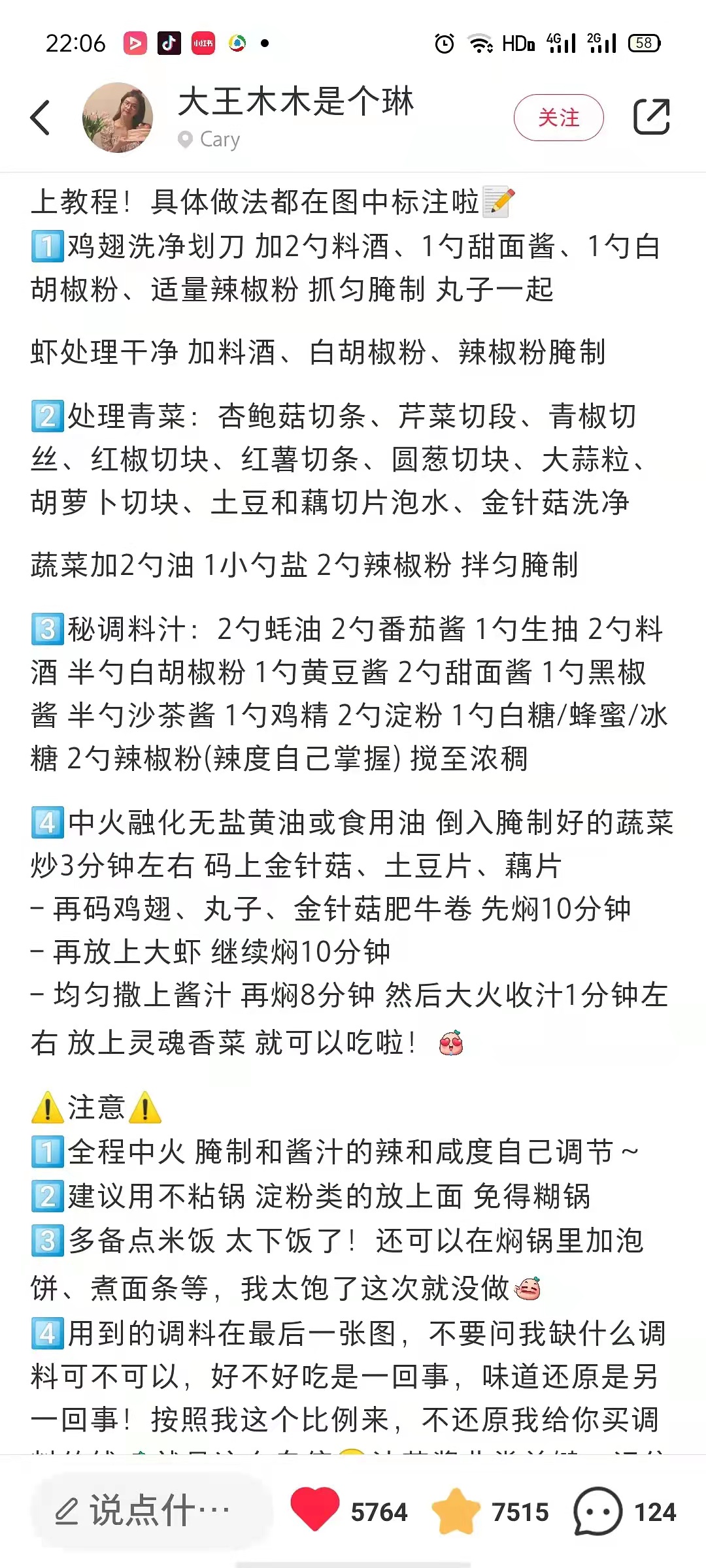The image size is (706, 1568).
Task: Share this post
Action: tap(652, 118)
